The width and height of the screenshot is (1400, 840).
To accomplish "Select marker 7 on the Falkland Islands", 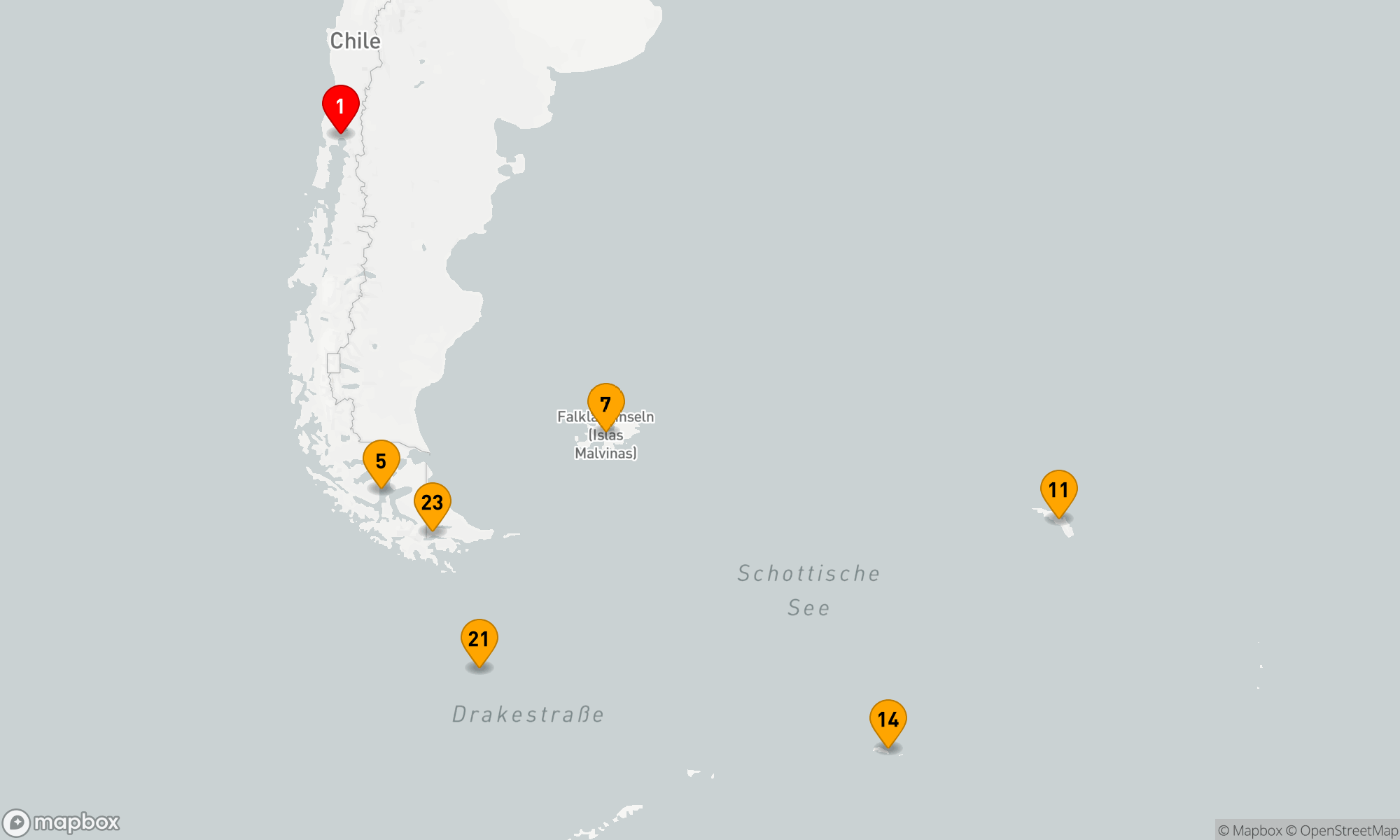I will 606,405.
